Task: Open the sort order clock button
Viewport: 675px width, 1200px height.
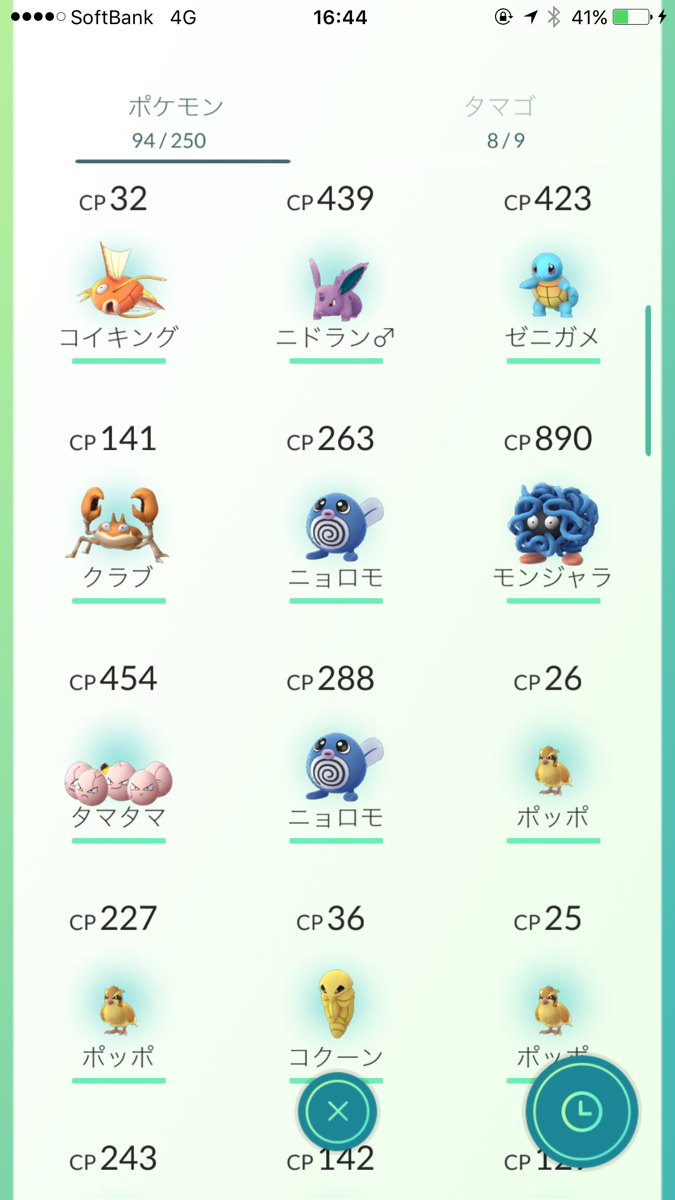Action: click(x=581, y=1111)
